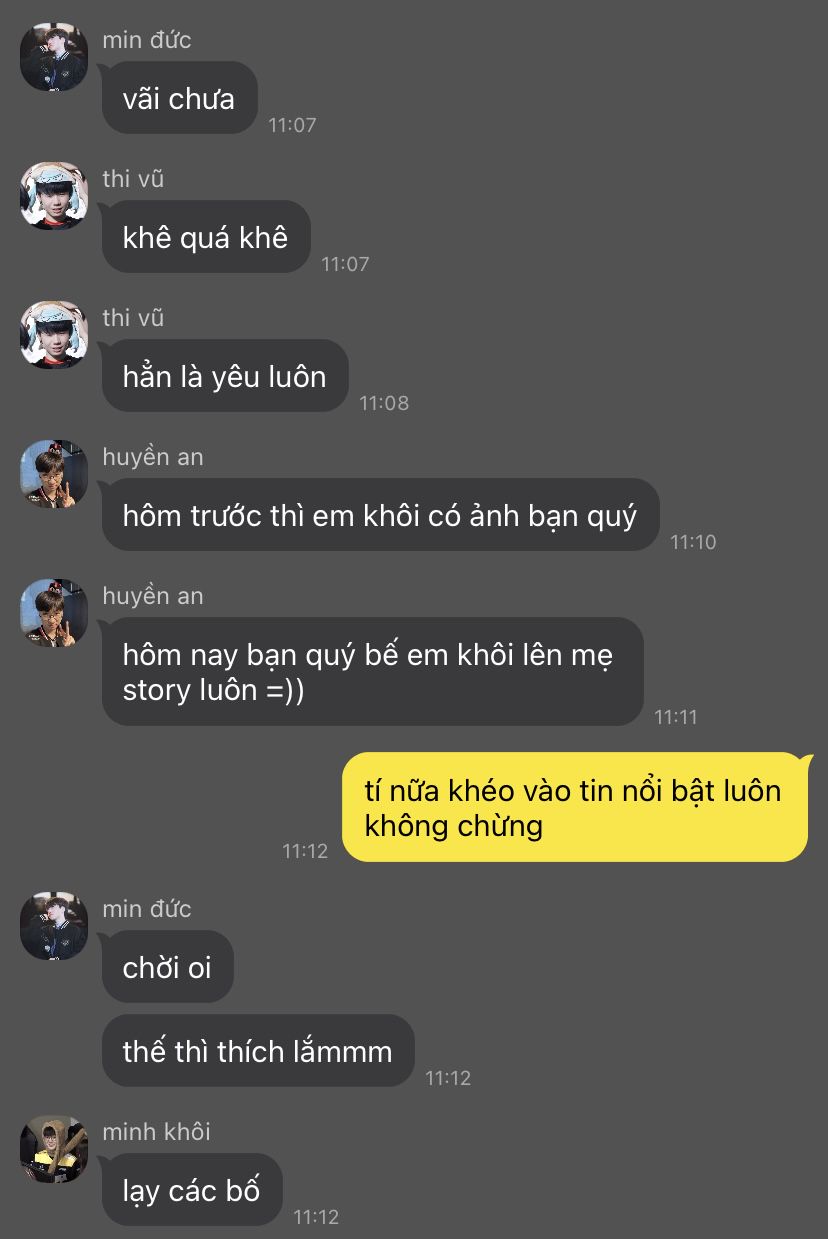This screenshot has height=1239, width=828.
Task: Open huyền an's avatar beside 'hôm trước thì em khôi'
Action: (54, 473)
